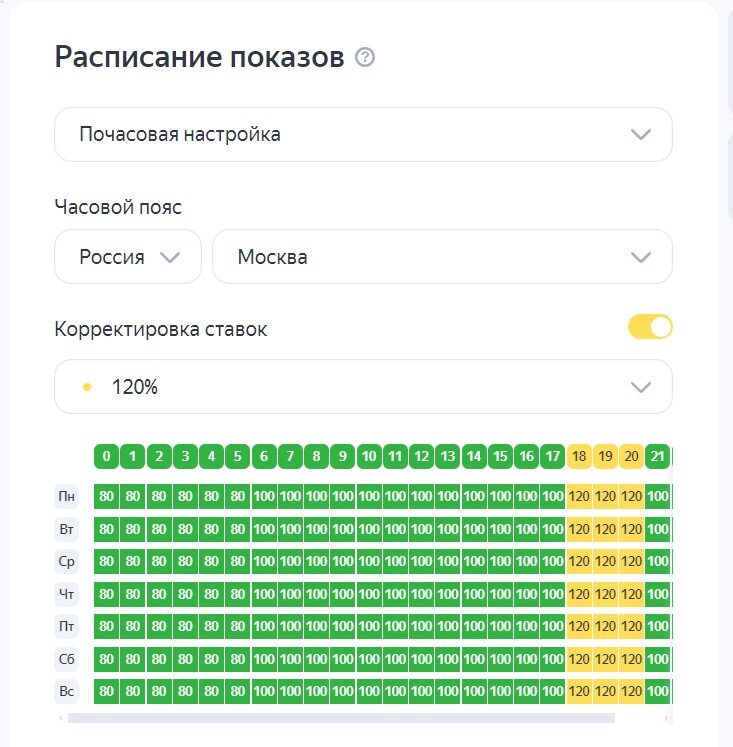Select the Вт row header
This screenshot has width=733, height=747.
67,529
